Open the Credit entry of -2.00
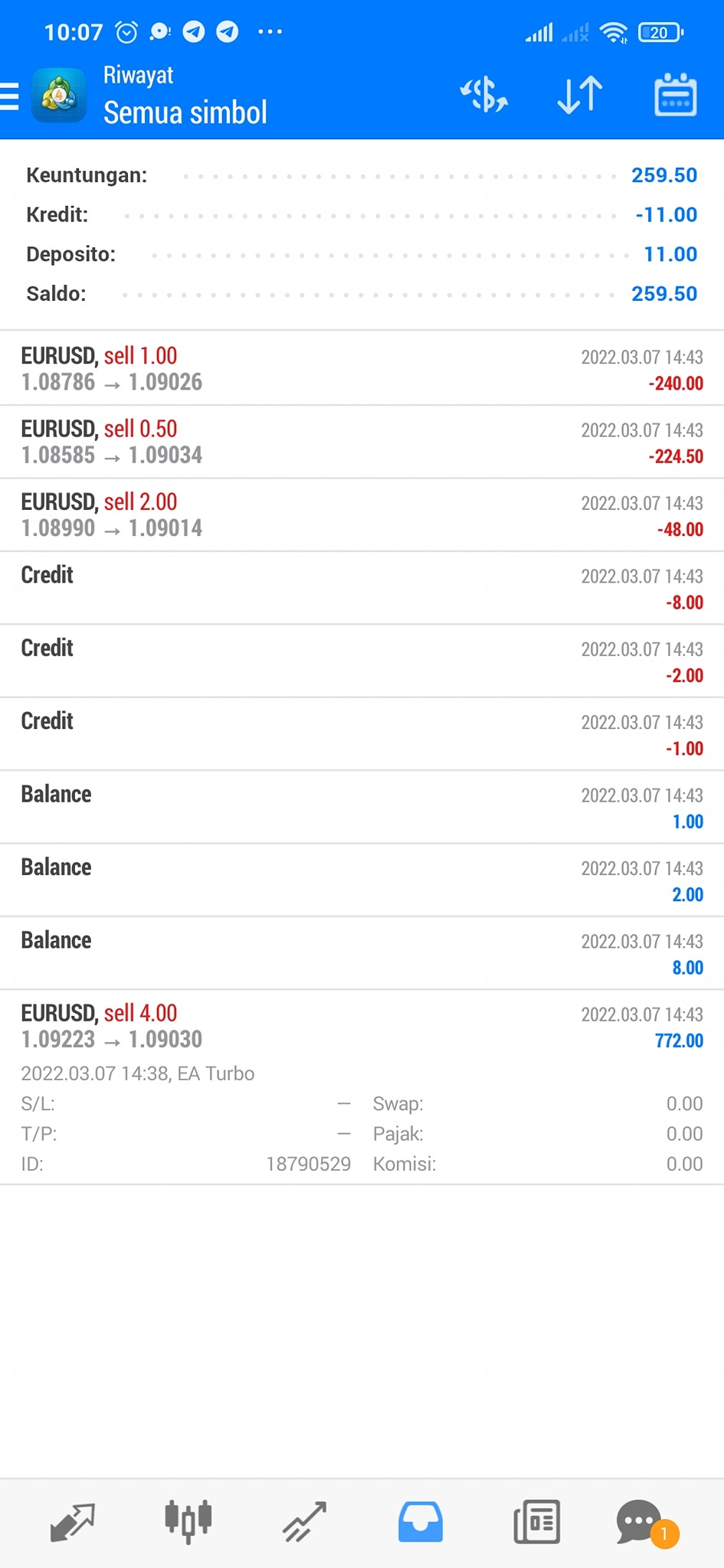 [362, 661]
